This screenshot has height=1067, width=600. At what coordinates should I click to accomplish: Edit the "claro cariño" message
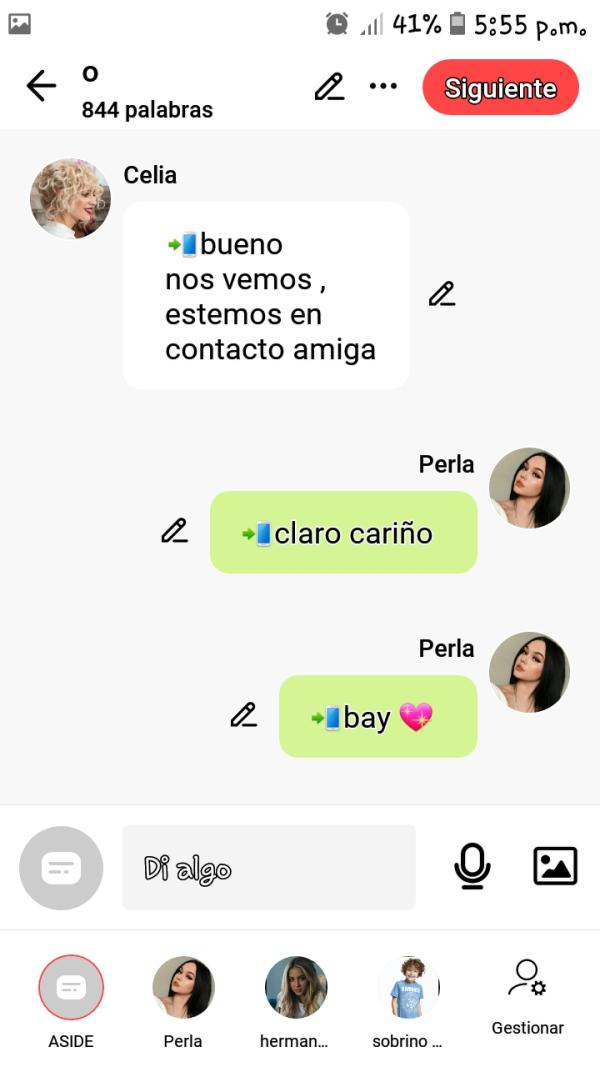tap(175, 531)
